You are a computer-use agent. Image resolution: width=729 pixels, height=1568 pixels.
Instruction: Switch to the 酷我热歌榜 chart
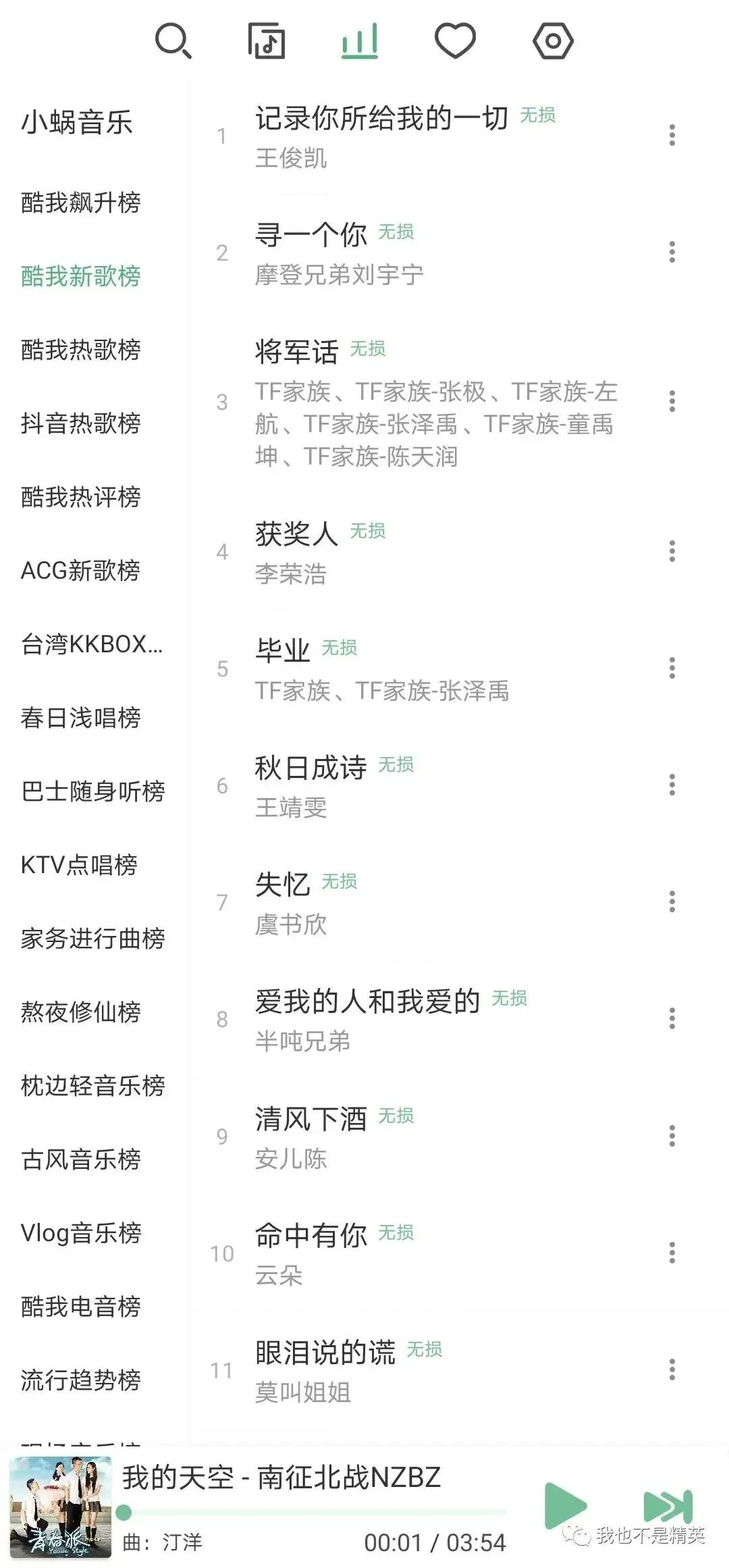81,350
